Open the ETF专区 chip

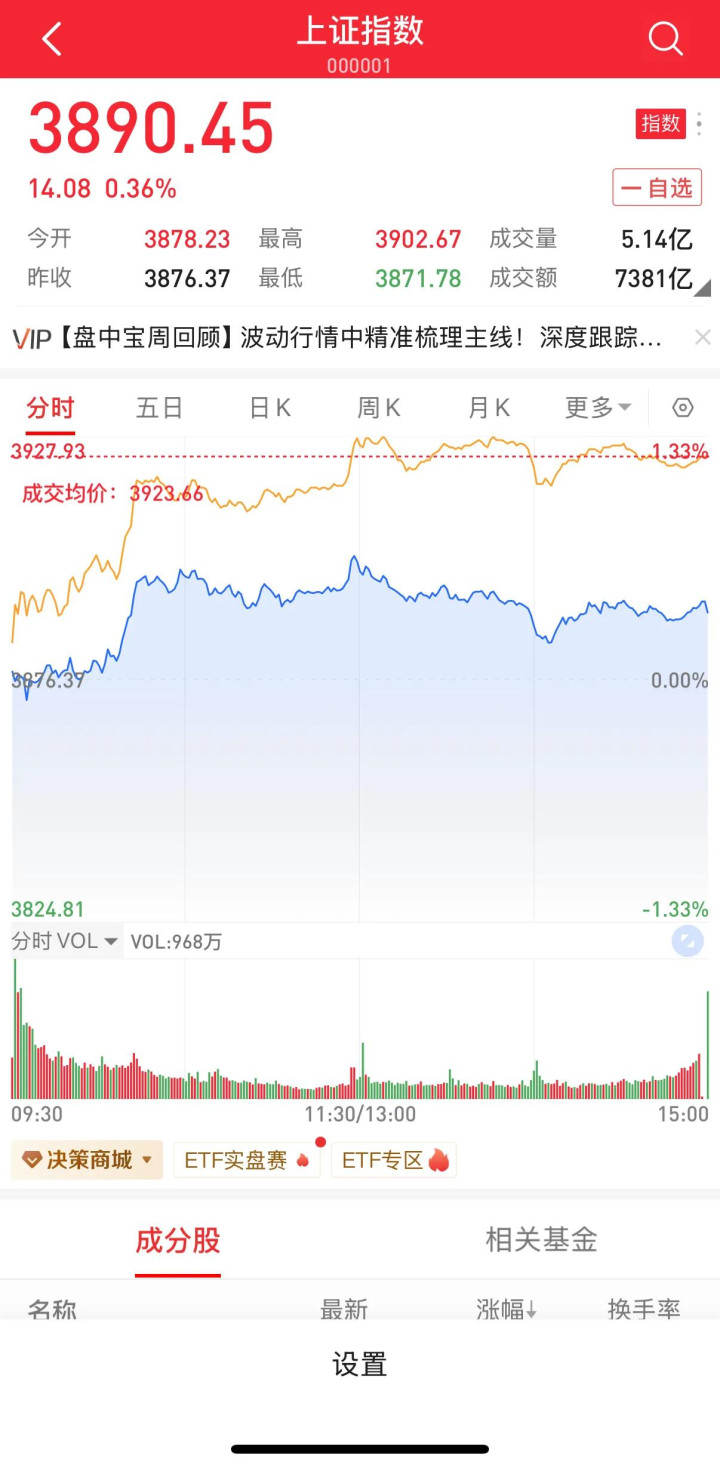[x=394, y=1160]
